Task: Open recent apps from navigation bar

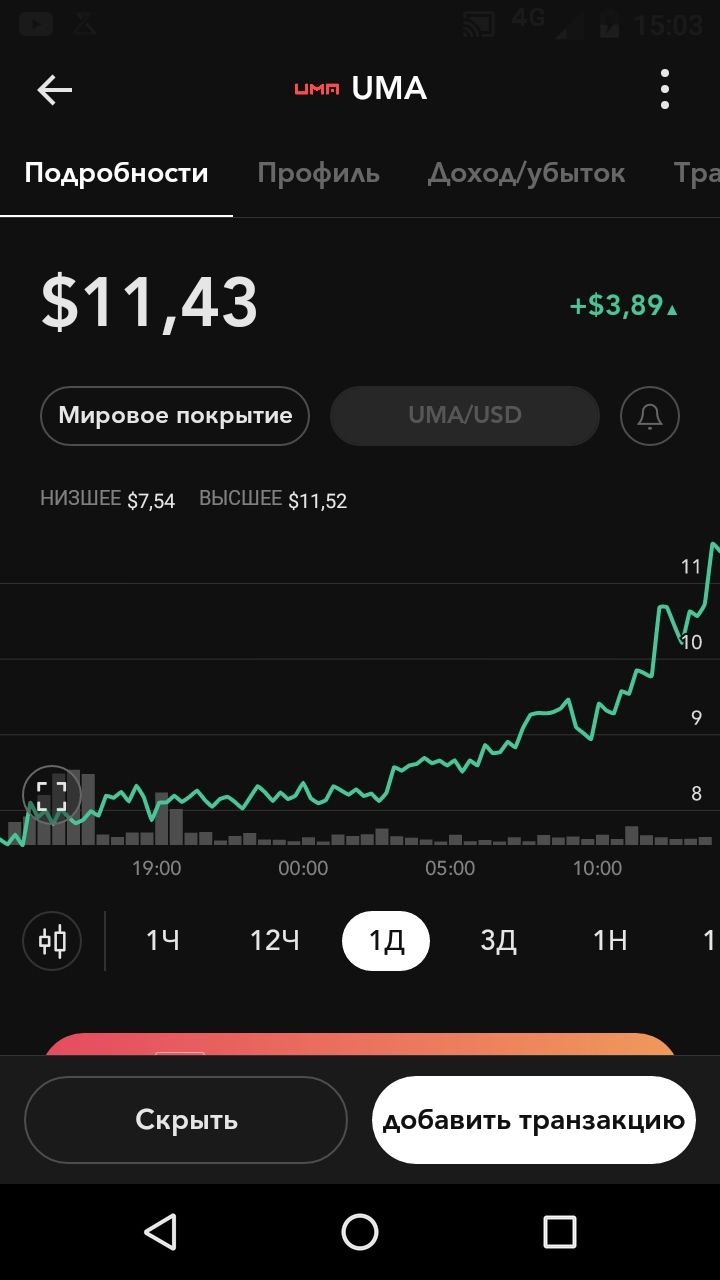Action: [560, 1232]
